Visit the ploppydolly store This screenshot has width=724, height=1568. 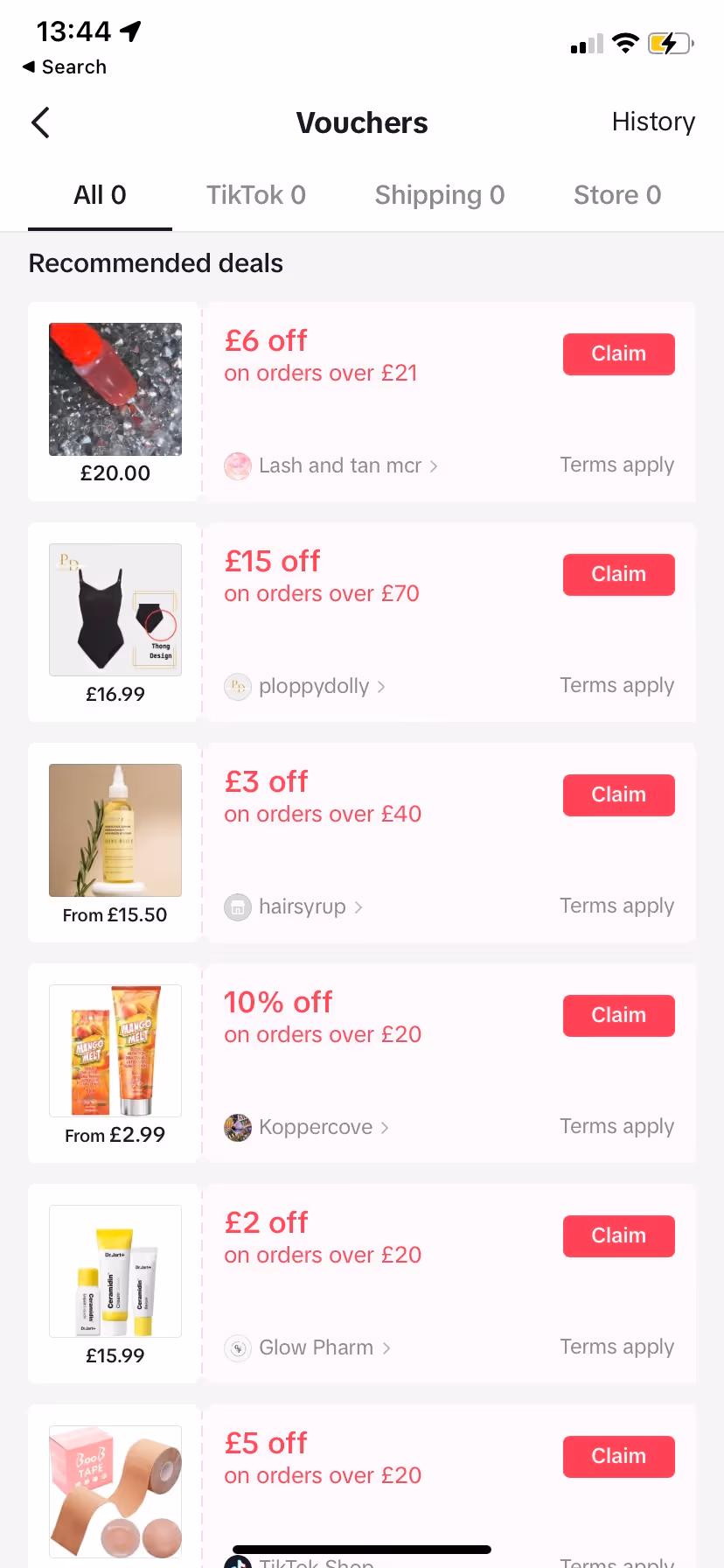pyautogui.click(x=305, y=686)
